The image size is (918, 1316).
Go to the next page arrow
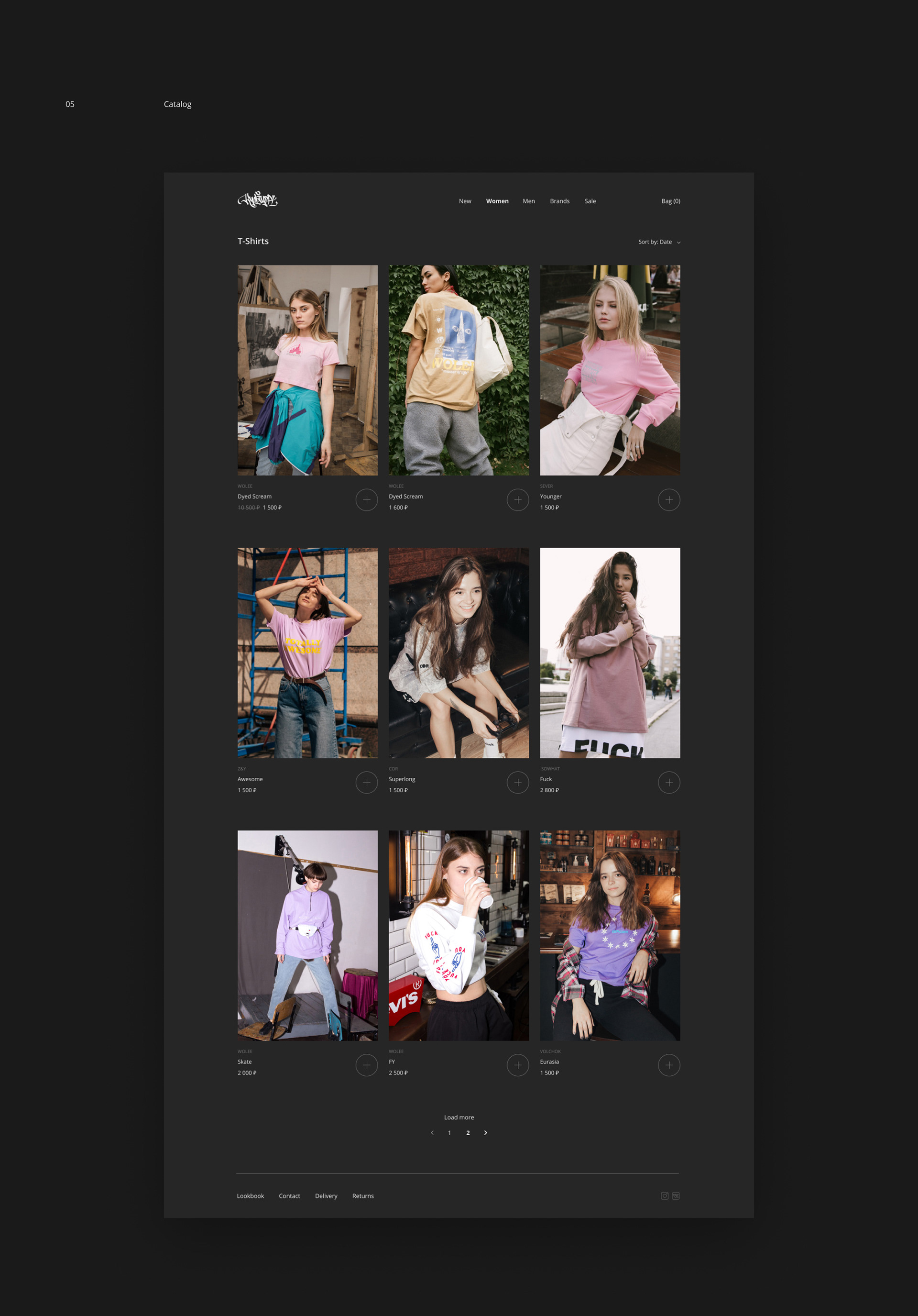pos(485,1133)
